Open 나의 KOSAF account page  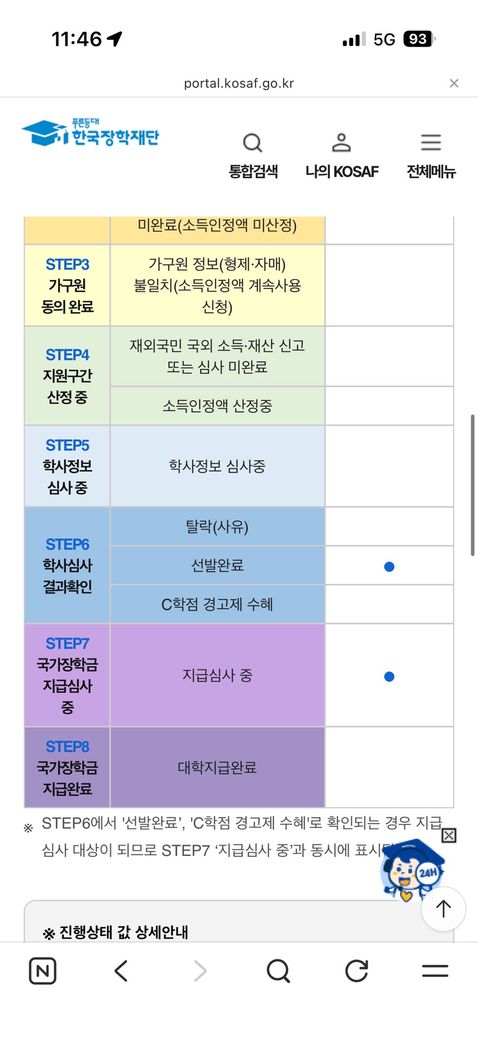point(341,156)
